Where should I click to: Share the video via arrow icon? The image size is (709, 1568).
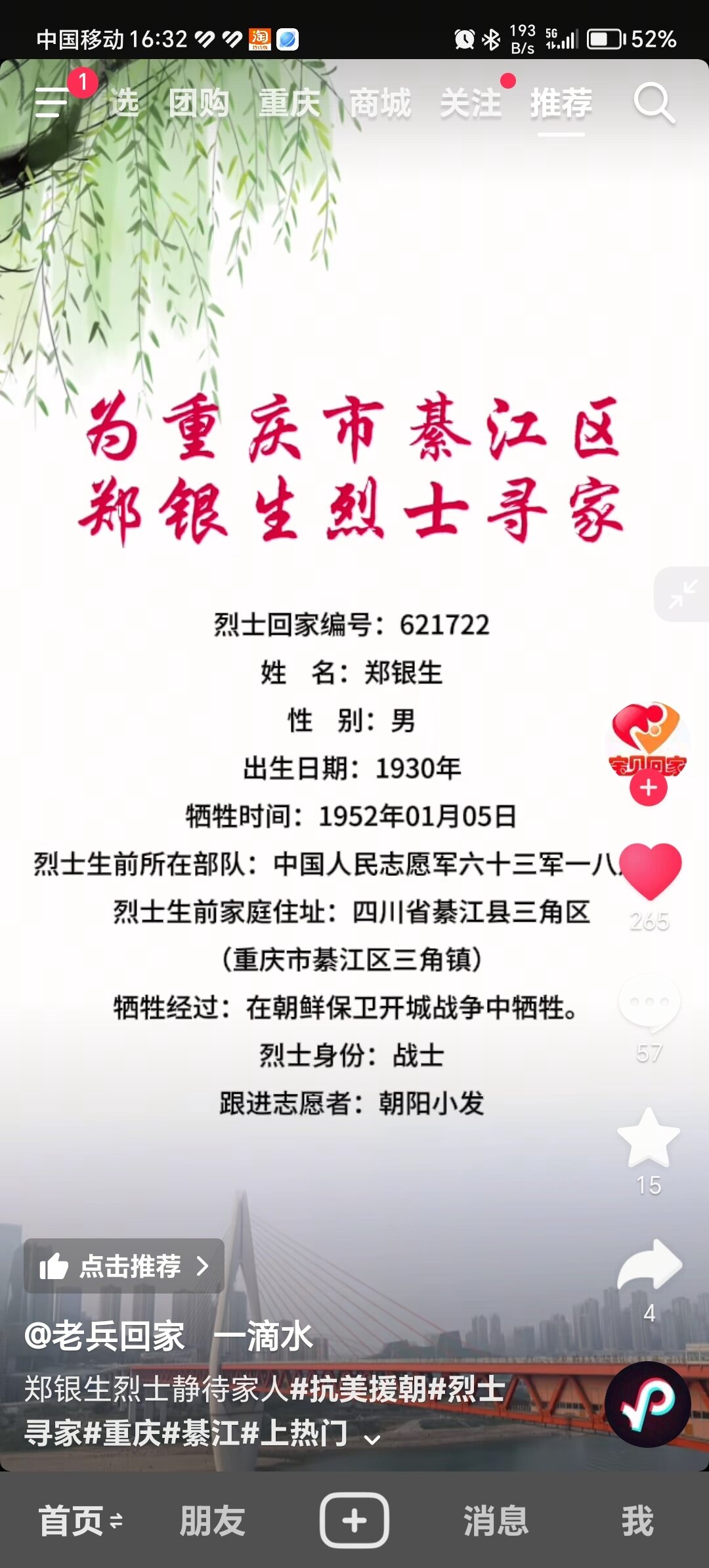coord(649,1265)
